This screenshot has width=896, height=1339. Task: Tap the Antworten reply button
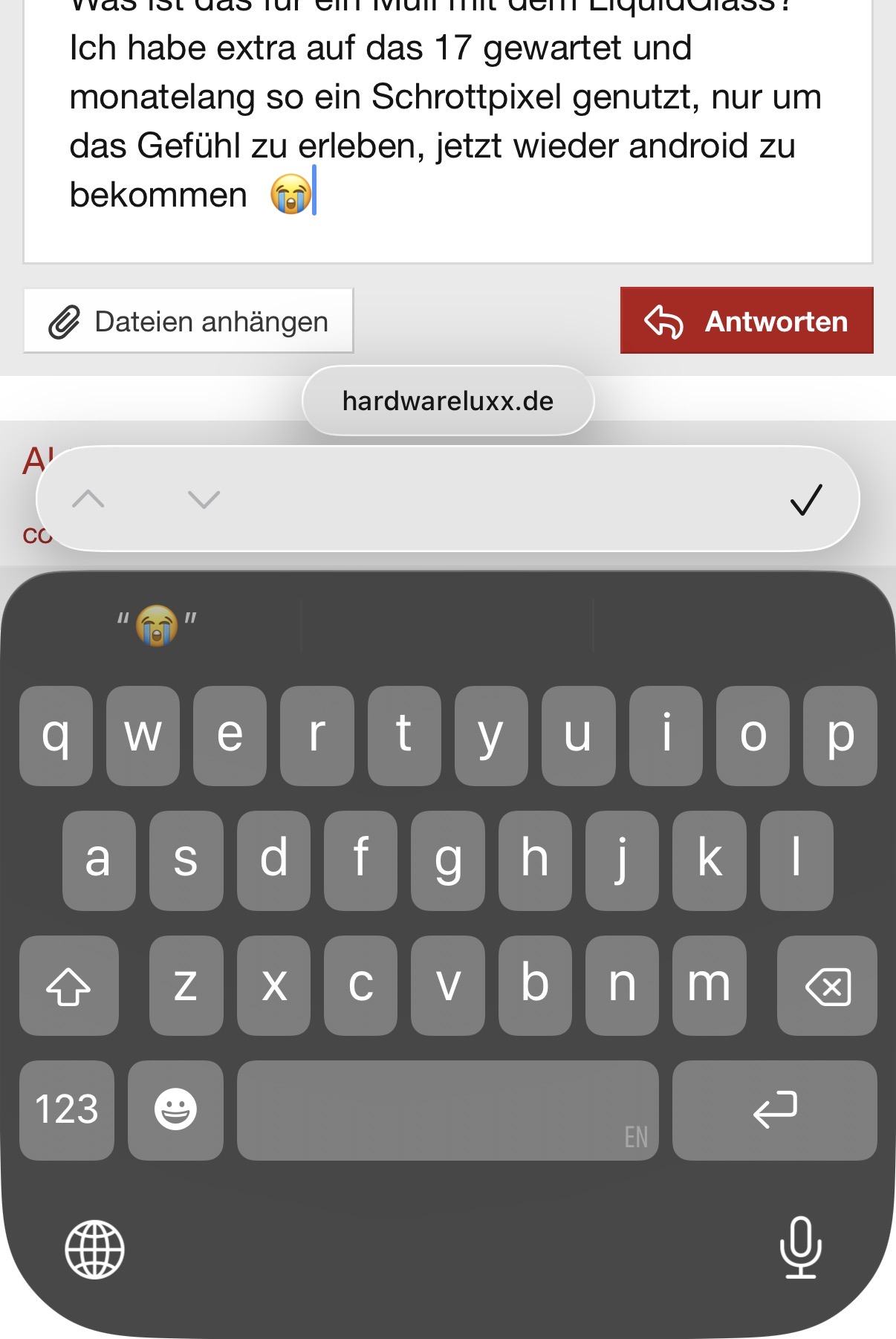coord(746,321)
